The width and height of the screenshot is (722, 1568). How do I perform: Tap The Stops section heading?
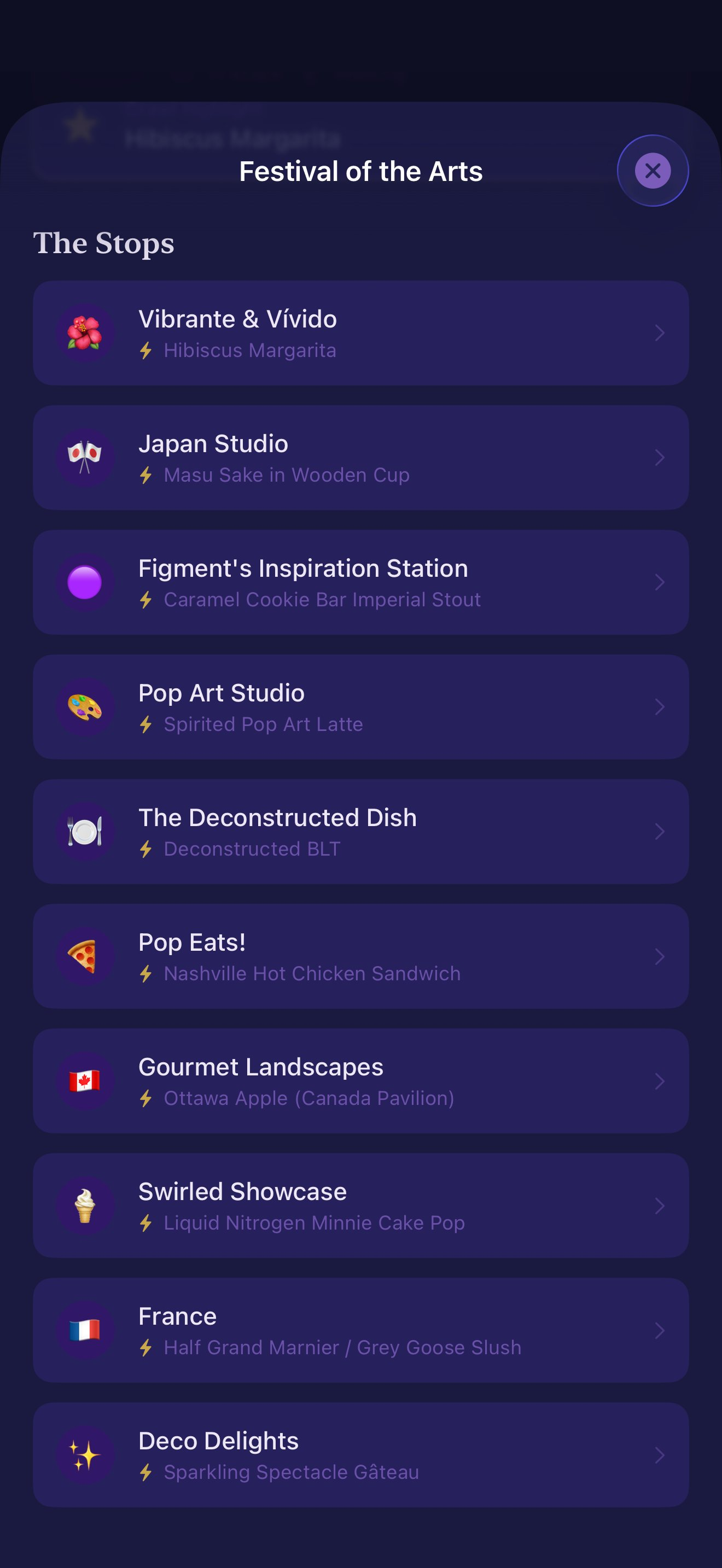104,243
